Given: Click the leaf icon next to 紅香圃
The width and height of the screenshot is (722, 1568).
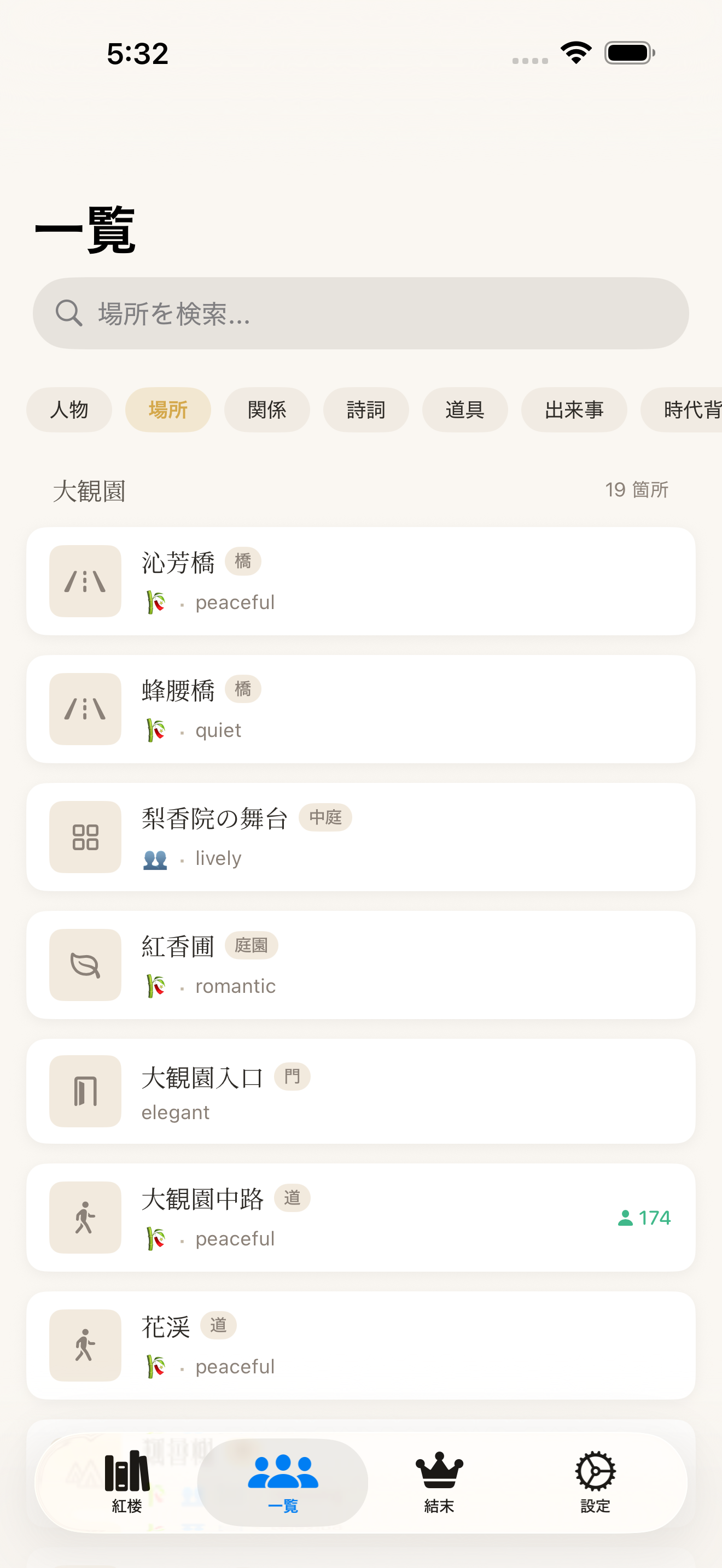Looking at the screenshot, I should pyautogui.click(x=85, y=965).
